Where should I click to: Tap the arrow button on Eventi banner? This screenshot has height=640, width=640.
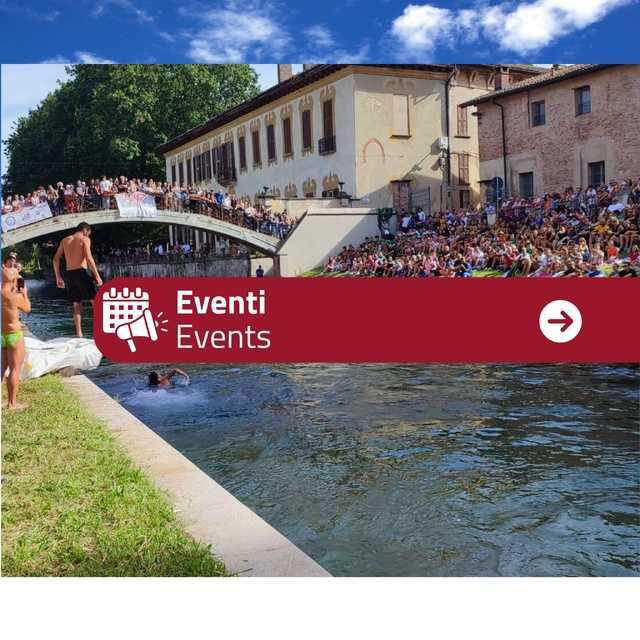point(560,321)
